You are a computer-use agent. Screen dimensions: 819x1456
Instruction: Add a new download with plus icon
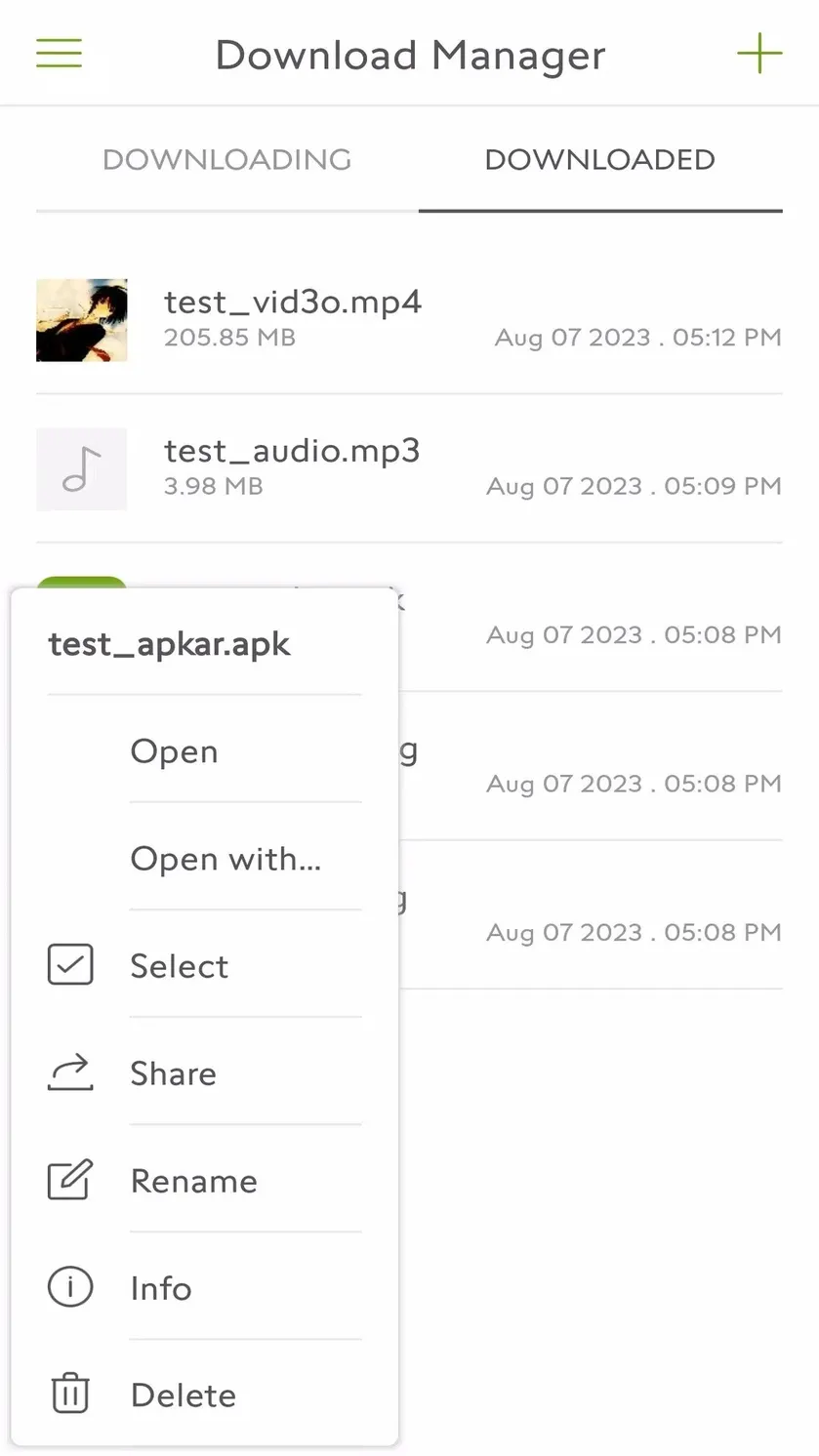point(759,53)
